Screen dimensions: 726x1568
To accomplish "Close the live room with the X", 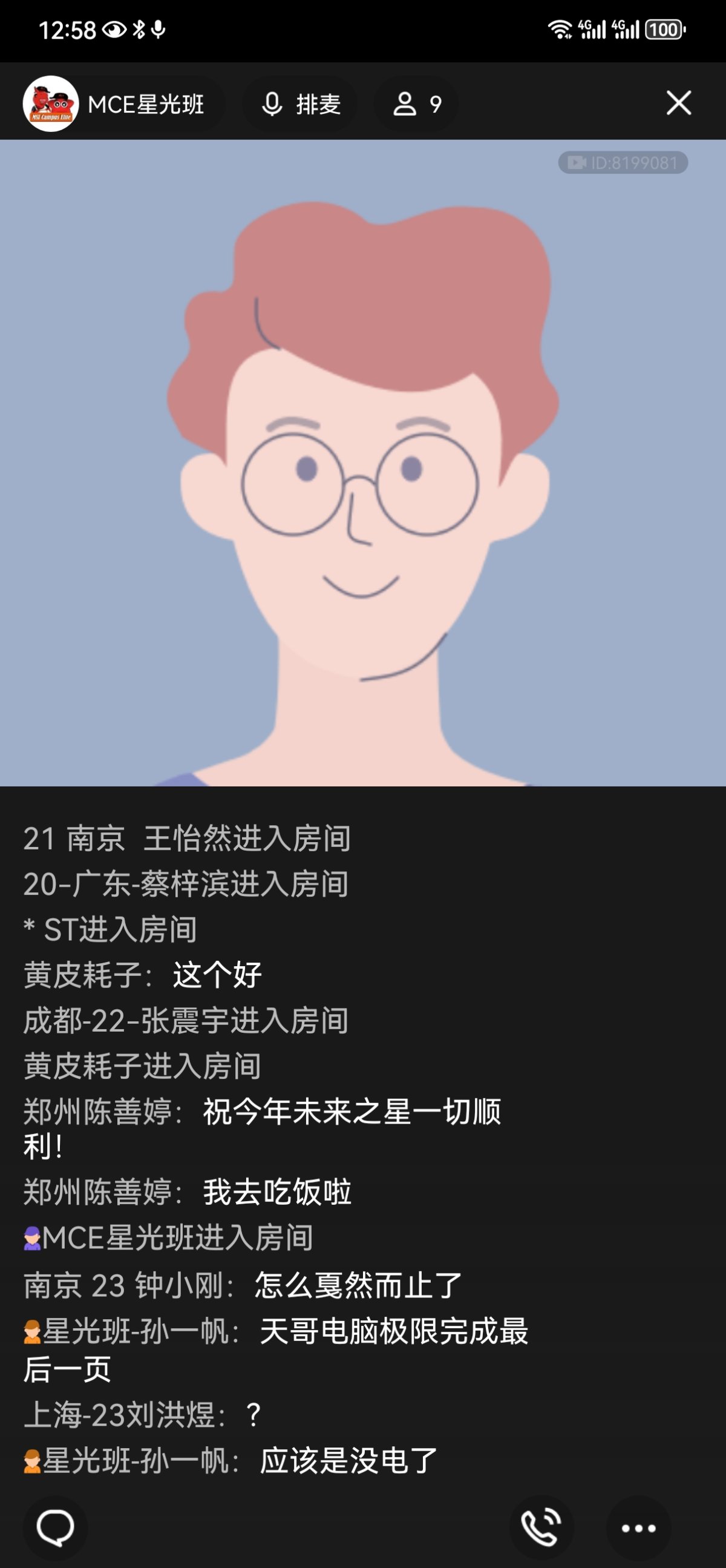I will [x=679, y=103].
